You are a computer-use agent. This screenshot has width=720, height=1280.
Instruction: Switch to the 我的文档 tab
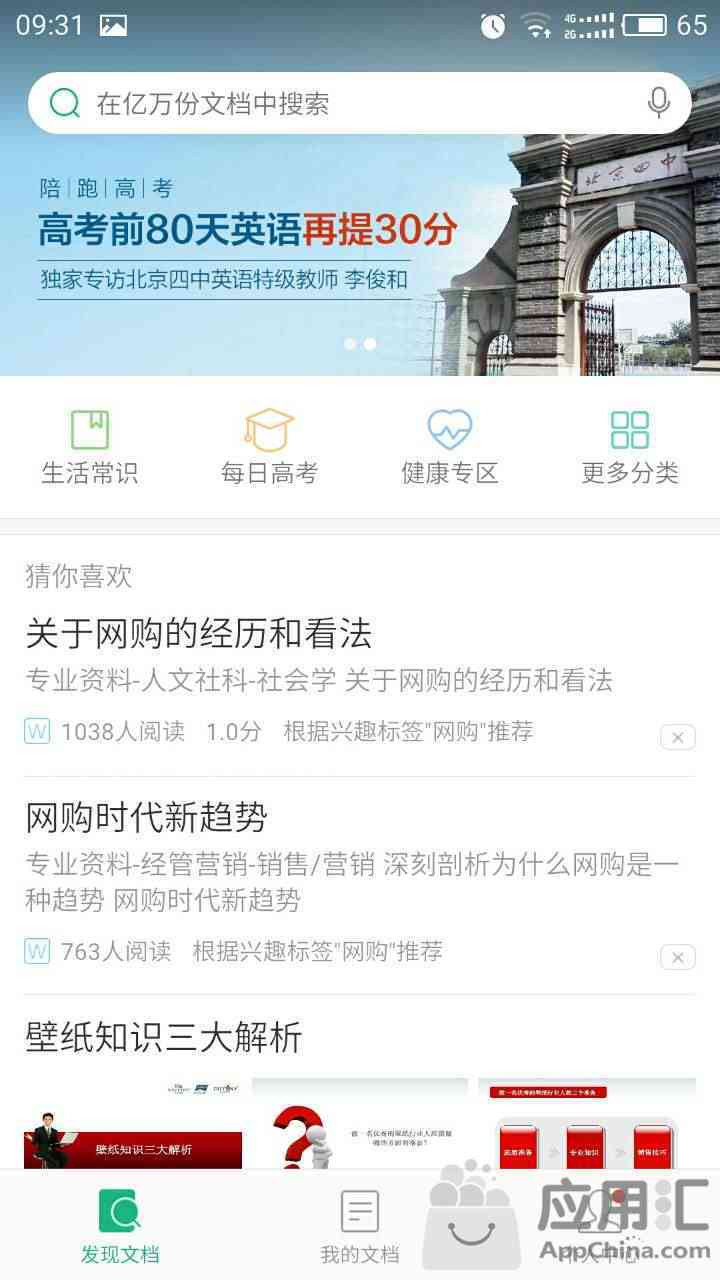tap(360, 1225)
